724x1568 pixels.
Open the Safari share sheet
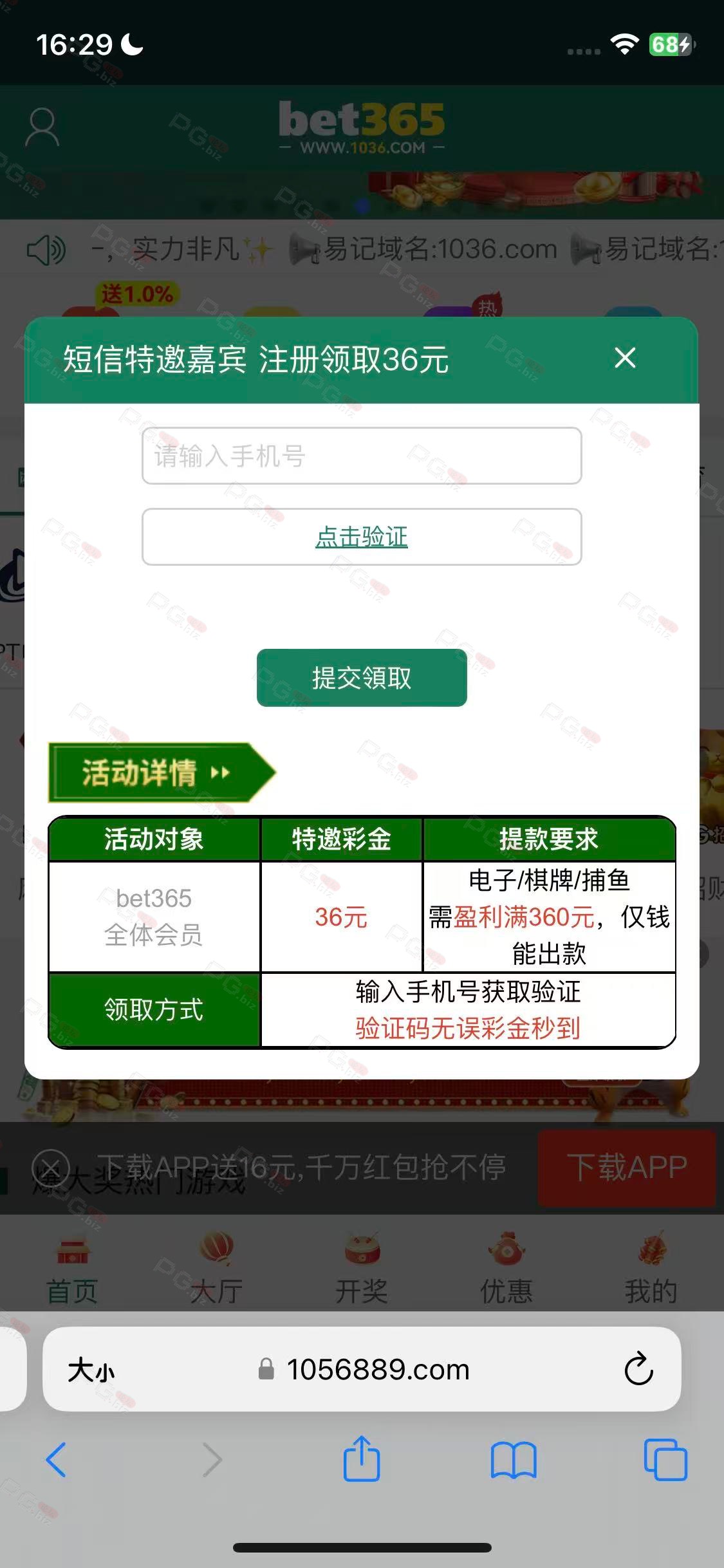[x=362, y=1458]
